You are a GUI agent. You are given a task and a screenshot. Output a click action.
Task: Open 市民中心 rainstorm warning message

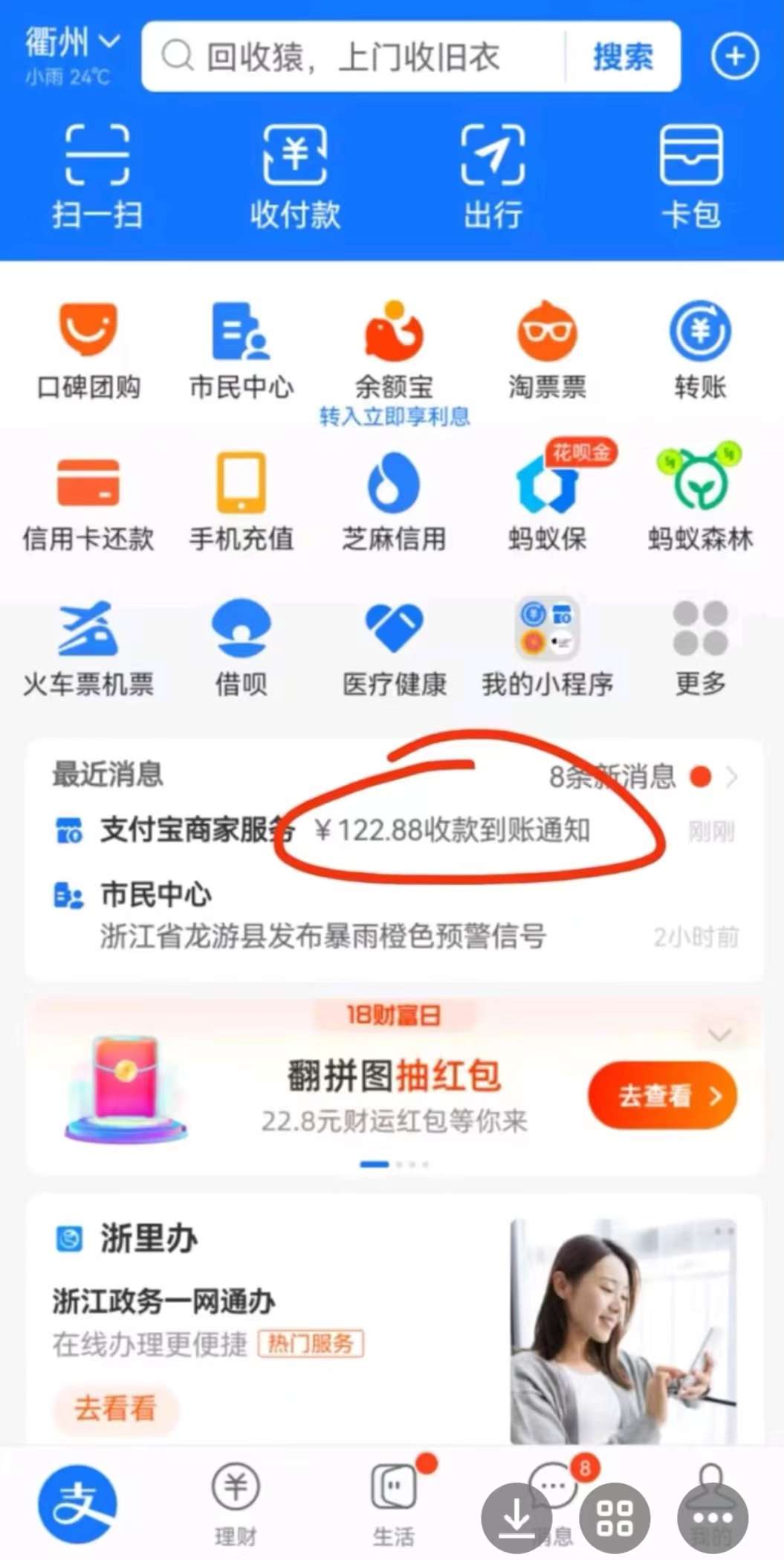point(394,916)
